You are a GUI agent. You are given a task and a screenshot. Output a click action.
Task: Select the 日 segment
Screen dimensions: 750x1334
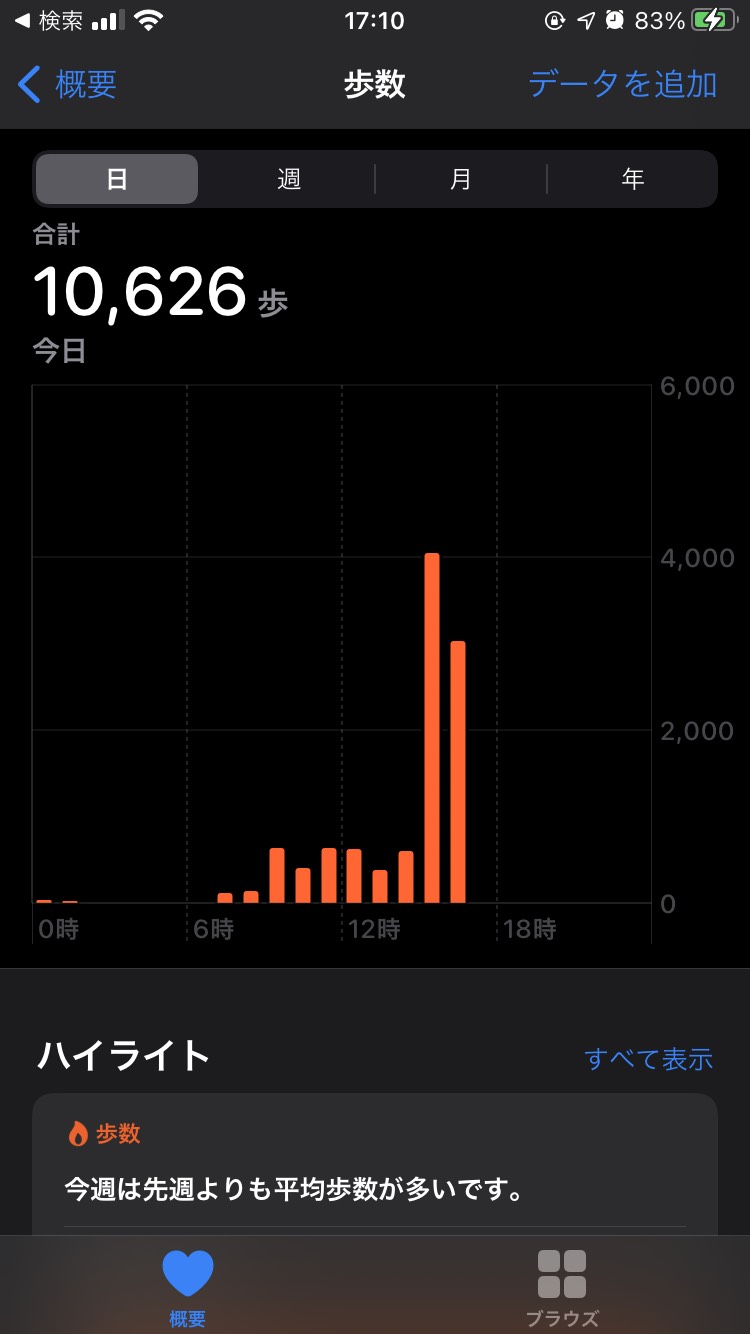pyautogui.click(x=117, y=179)
